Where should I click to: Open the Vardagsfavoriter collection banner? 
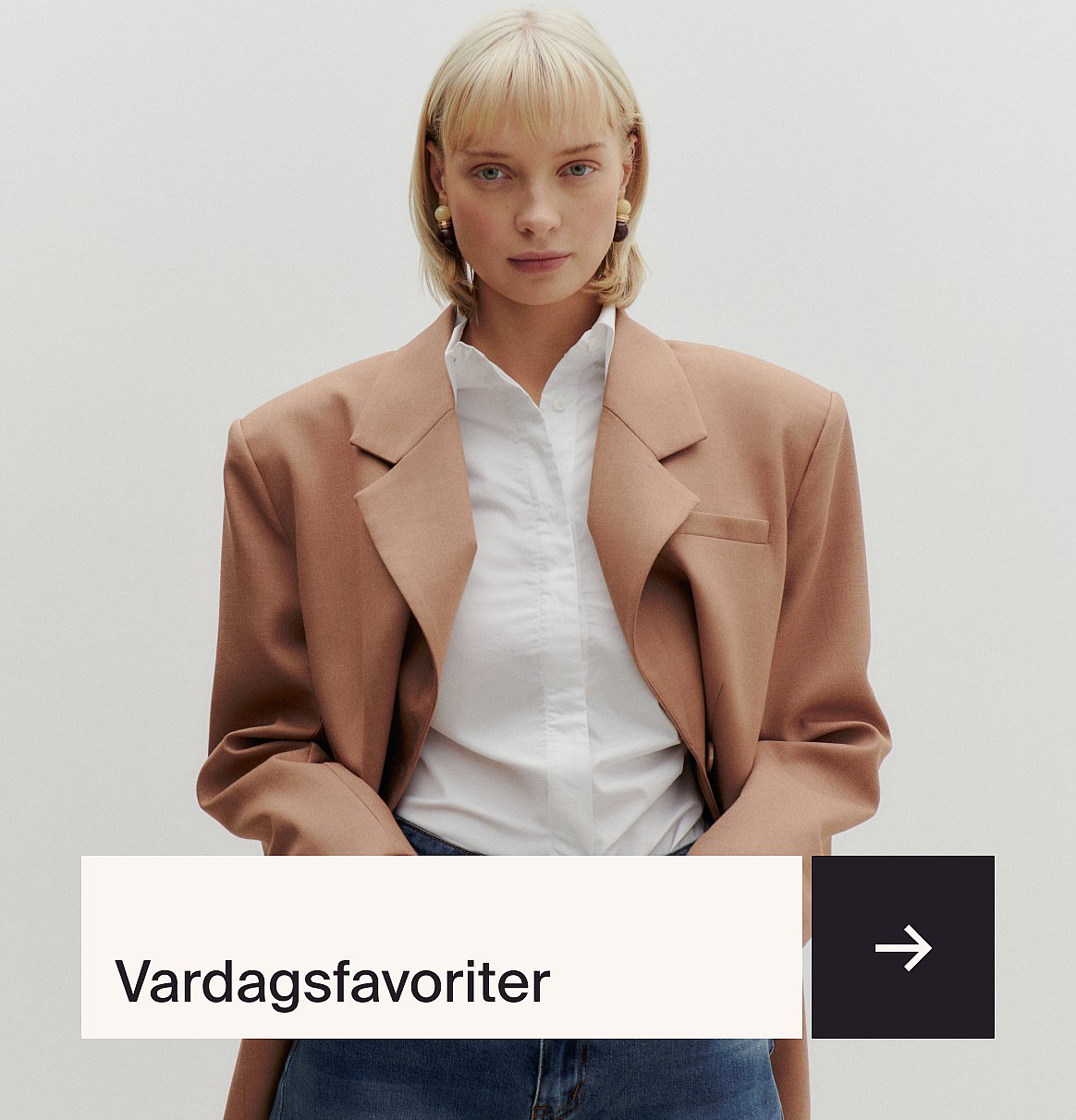click(441, 947)
